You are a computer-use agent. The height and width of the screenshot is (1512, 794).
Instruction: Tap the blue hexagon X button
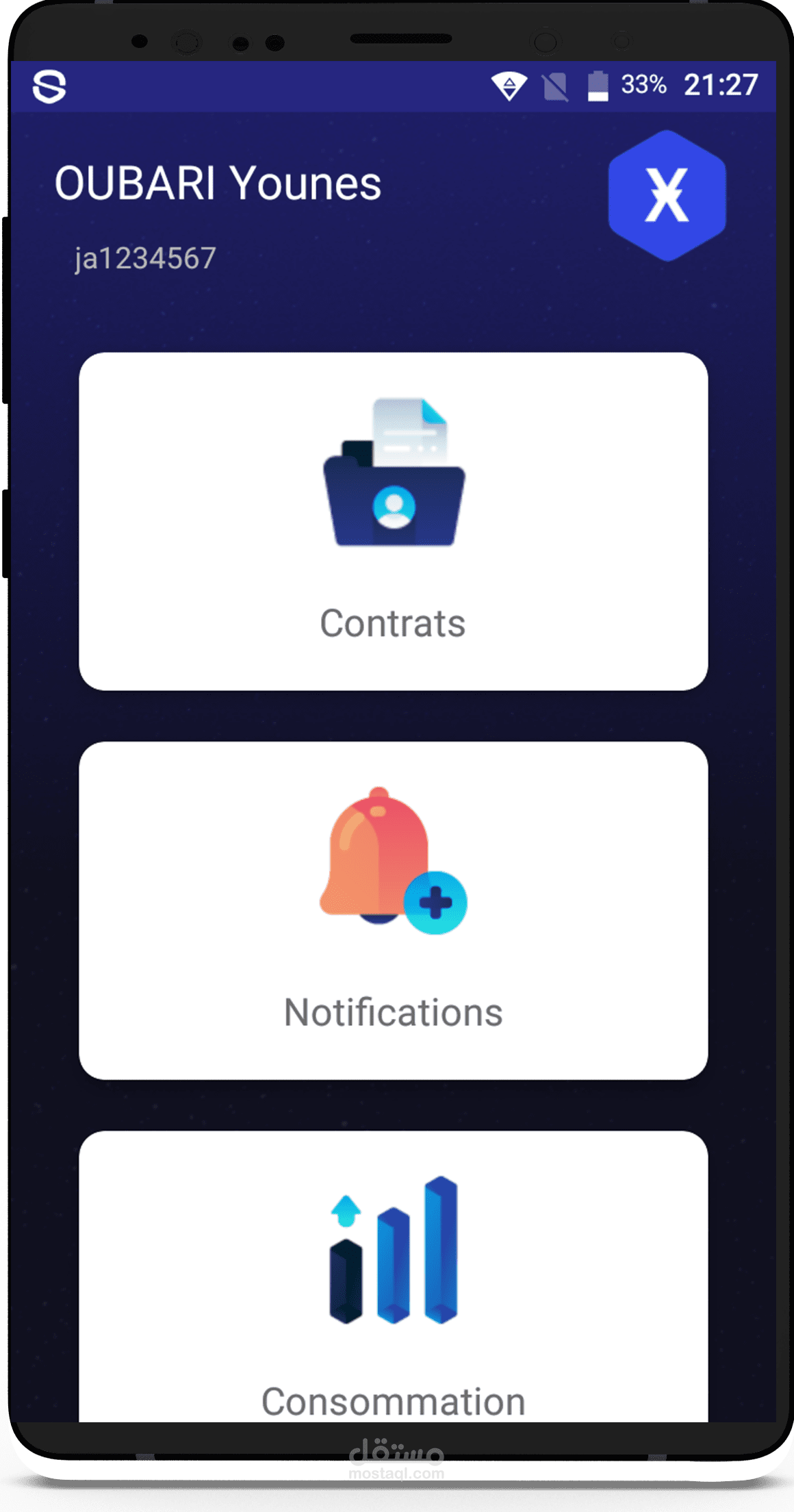click(x=667, y=196)
